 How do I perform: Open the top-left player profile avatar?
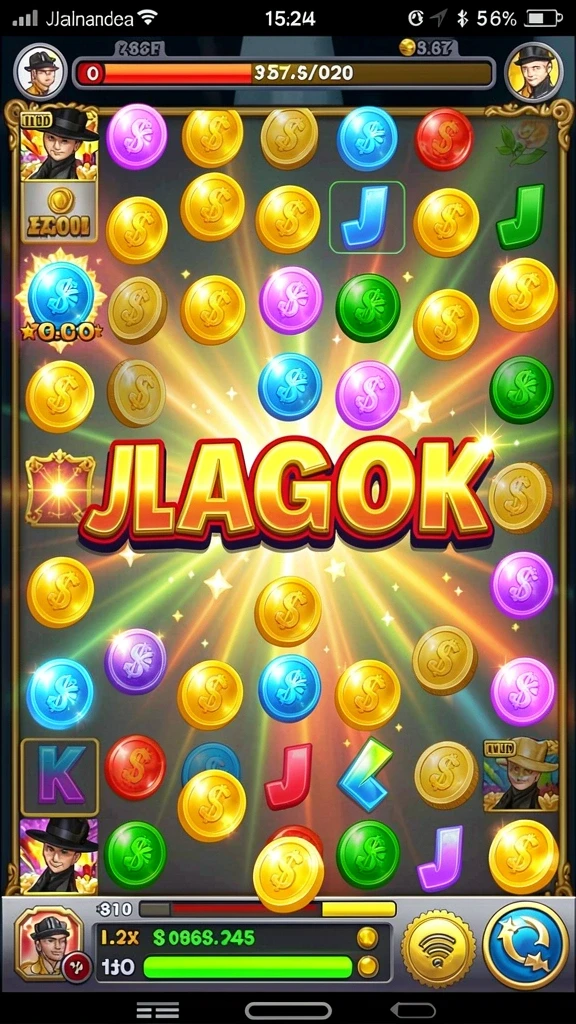click(x=41, y=72)
